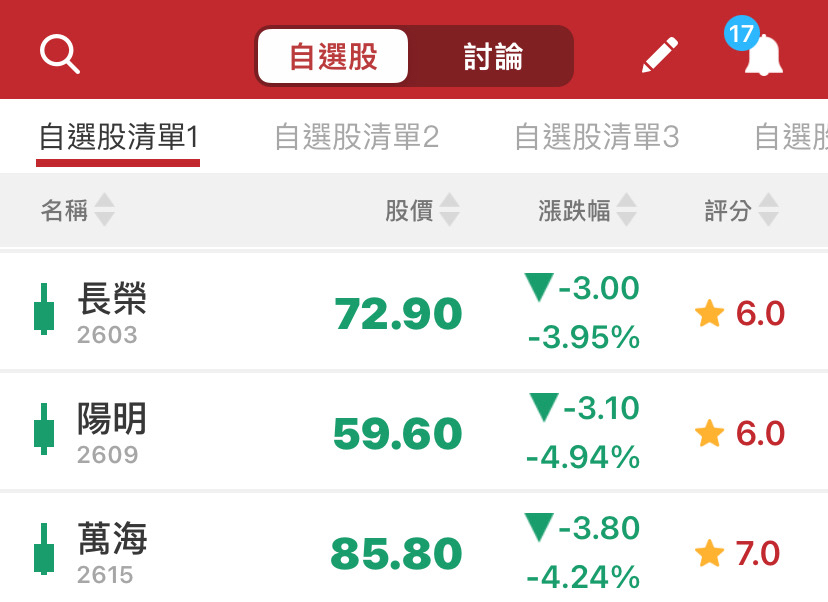The image size is (828, 602).
Task: Sort the list by 股價
Action: click(422, 210)
